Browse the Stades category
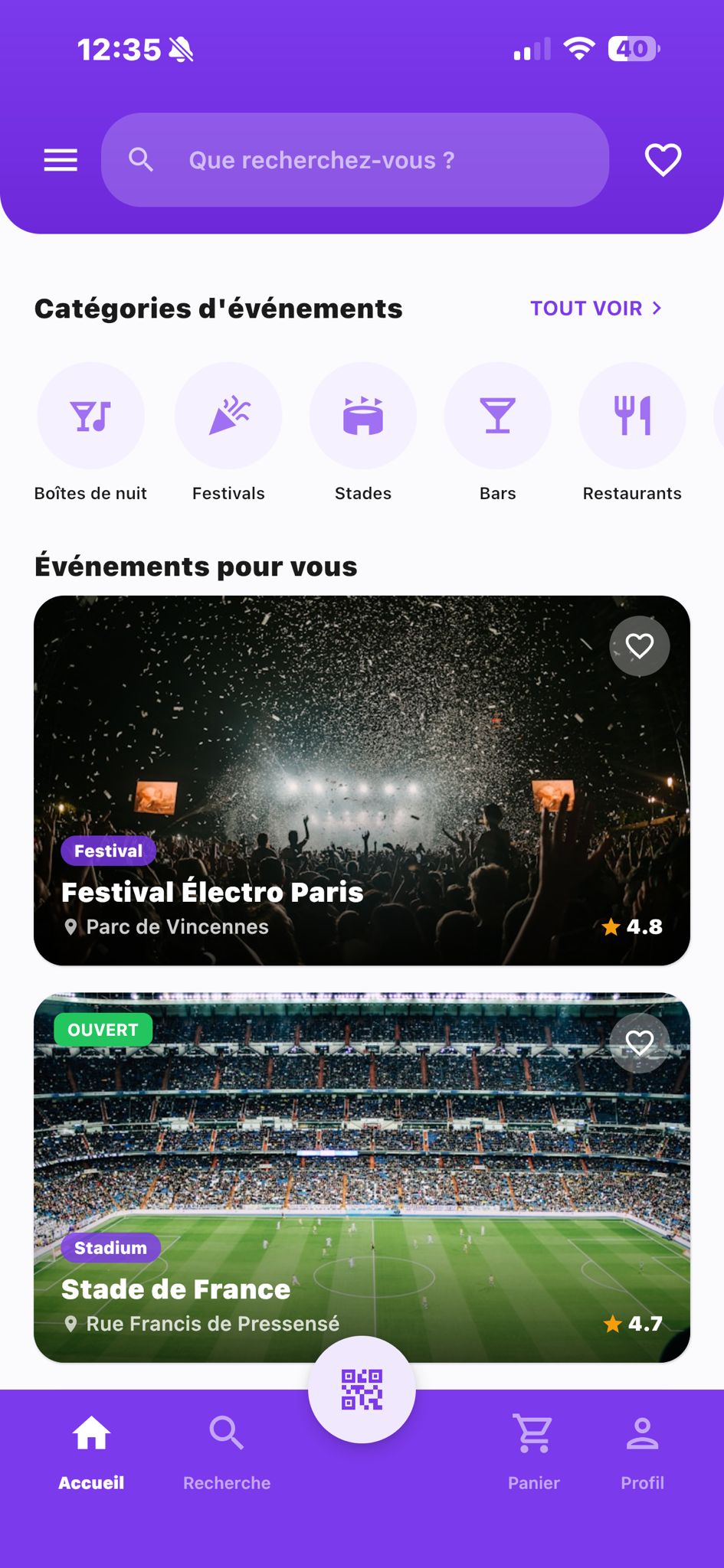The height and width of the screenshot is (1568, 724). 363,416
